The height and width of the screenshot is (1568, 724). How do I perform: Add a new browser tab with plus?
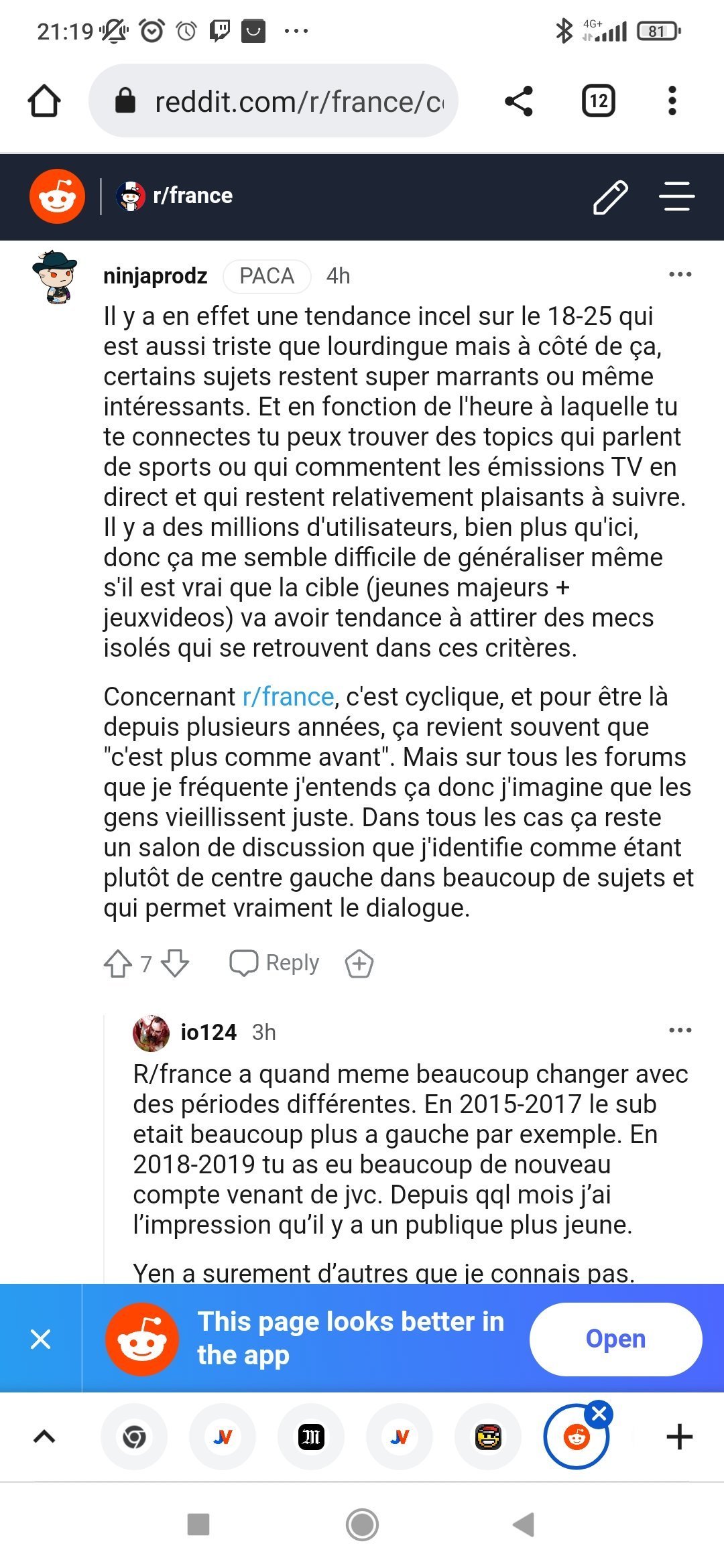coord(679,1437)
